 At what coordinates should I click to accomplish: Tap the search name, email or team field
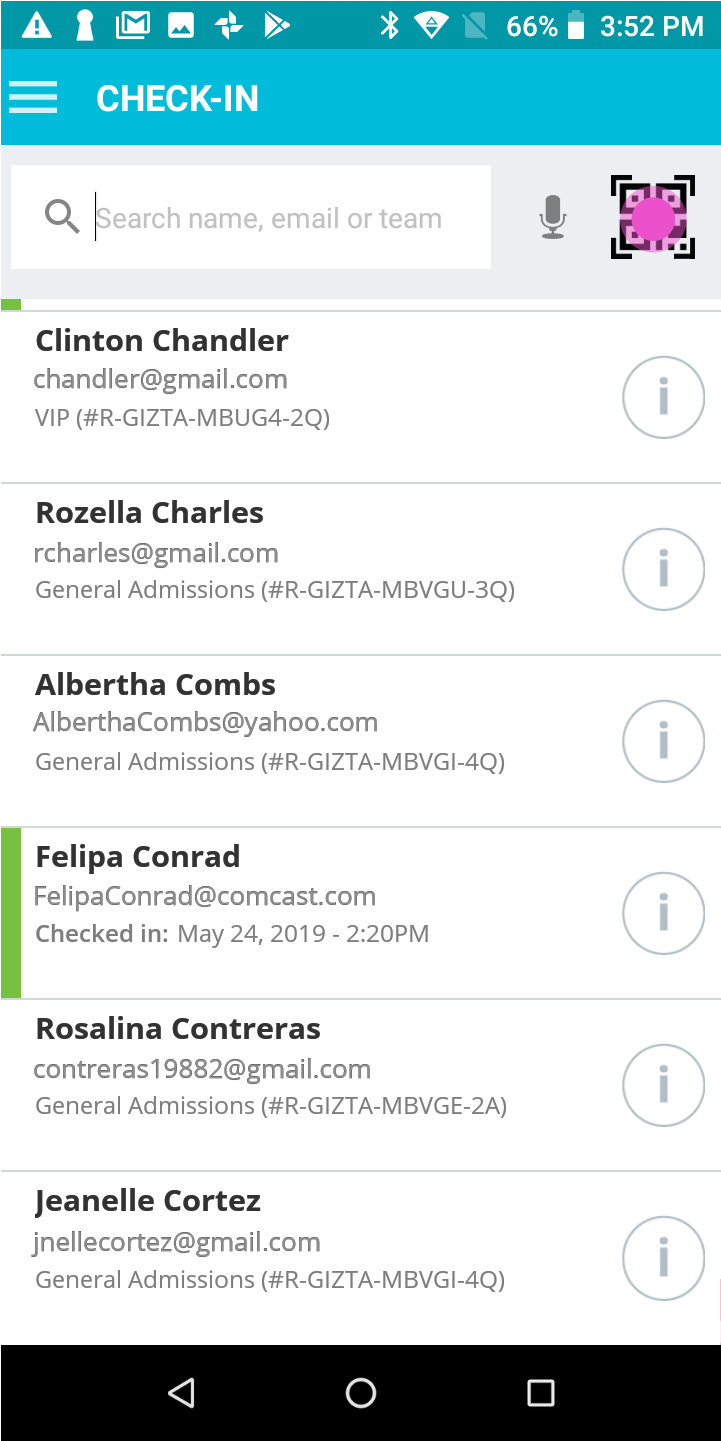(251, 217)
